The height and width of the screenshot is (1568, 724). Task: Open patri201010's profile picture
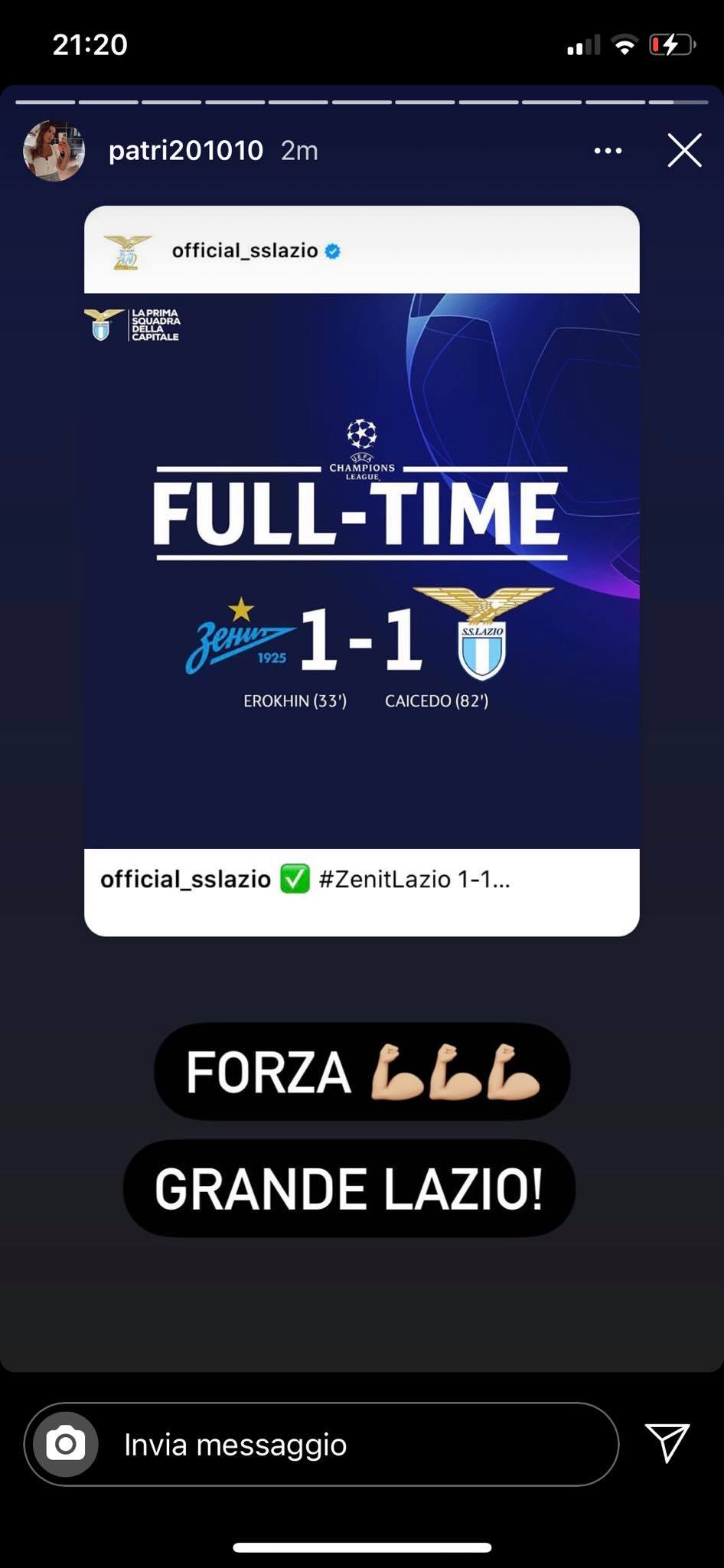tap(53, 151)
